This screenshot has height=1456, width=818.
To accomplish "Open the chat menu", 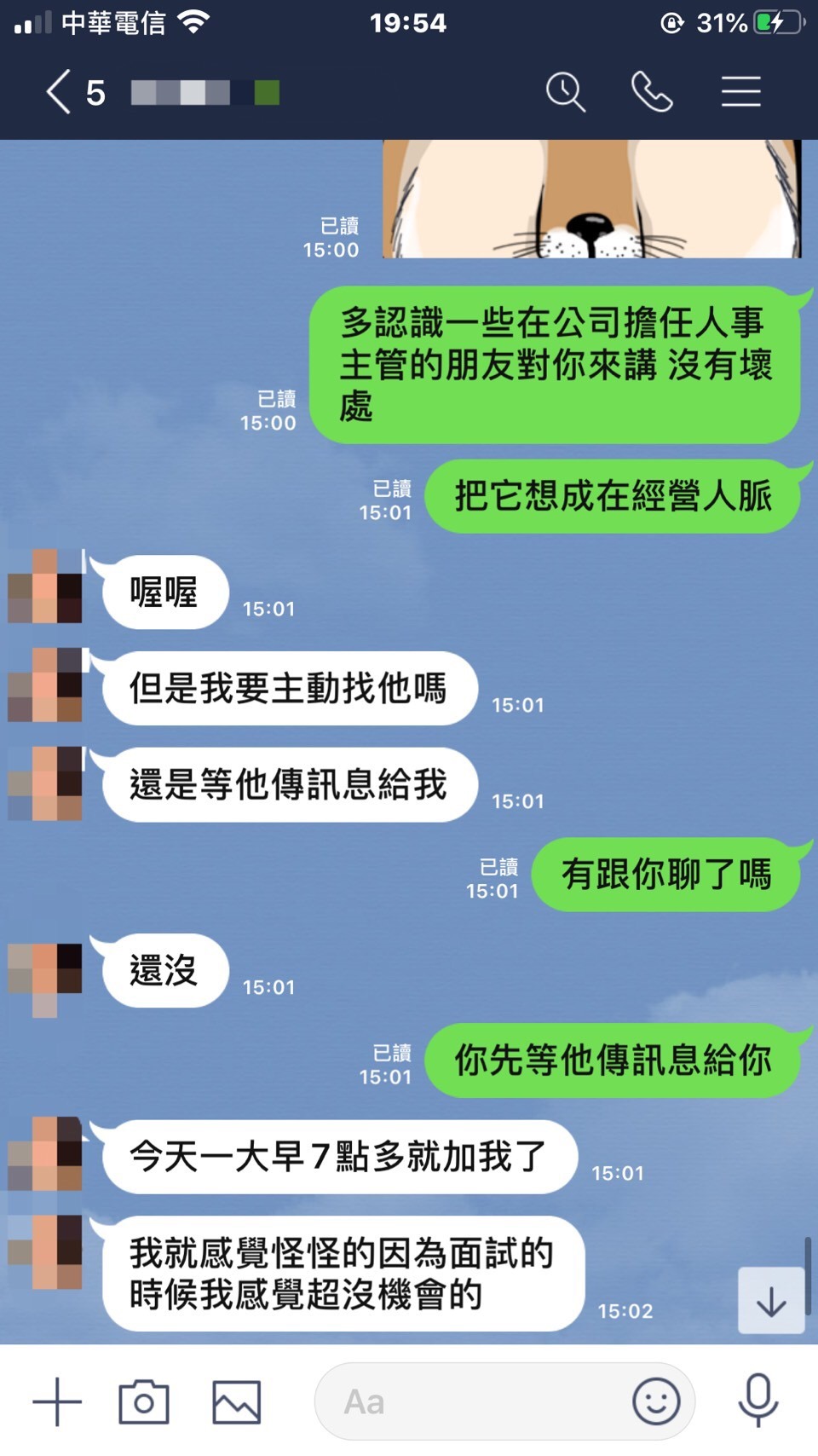I will [740, 92].
